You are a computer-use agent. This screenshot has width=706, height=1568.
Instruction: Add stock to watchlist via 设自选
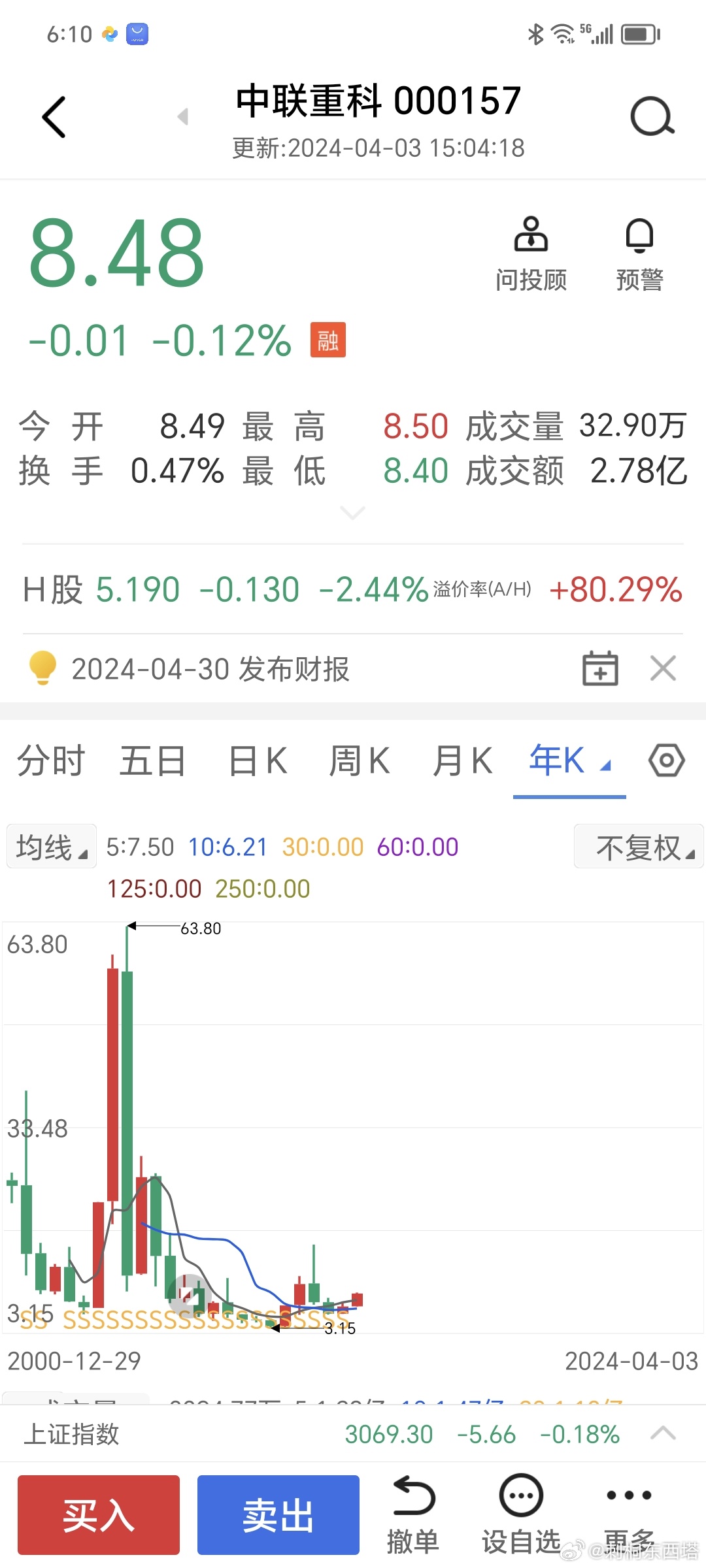click(x=521, y=1514)
